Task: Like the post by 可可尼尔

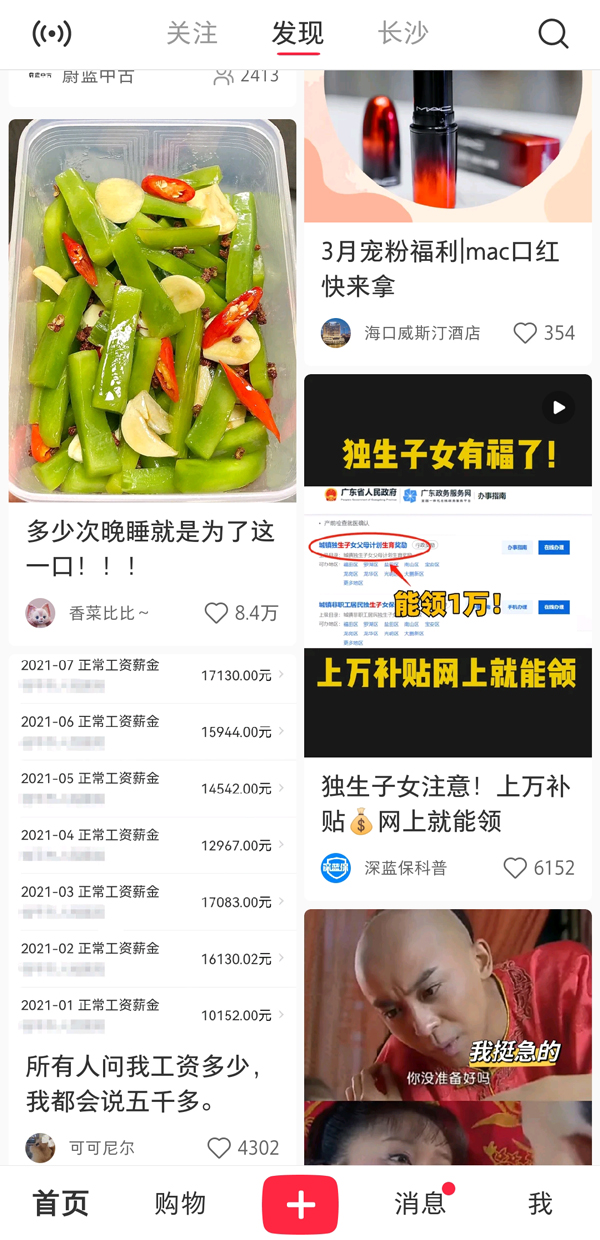Action: [x=219, y=1147]
